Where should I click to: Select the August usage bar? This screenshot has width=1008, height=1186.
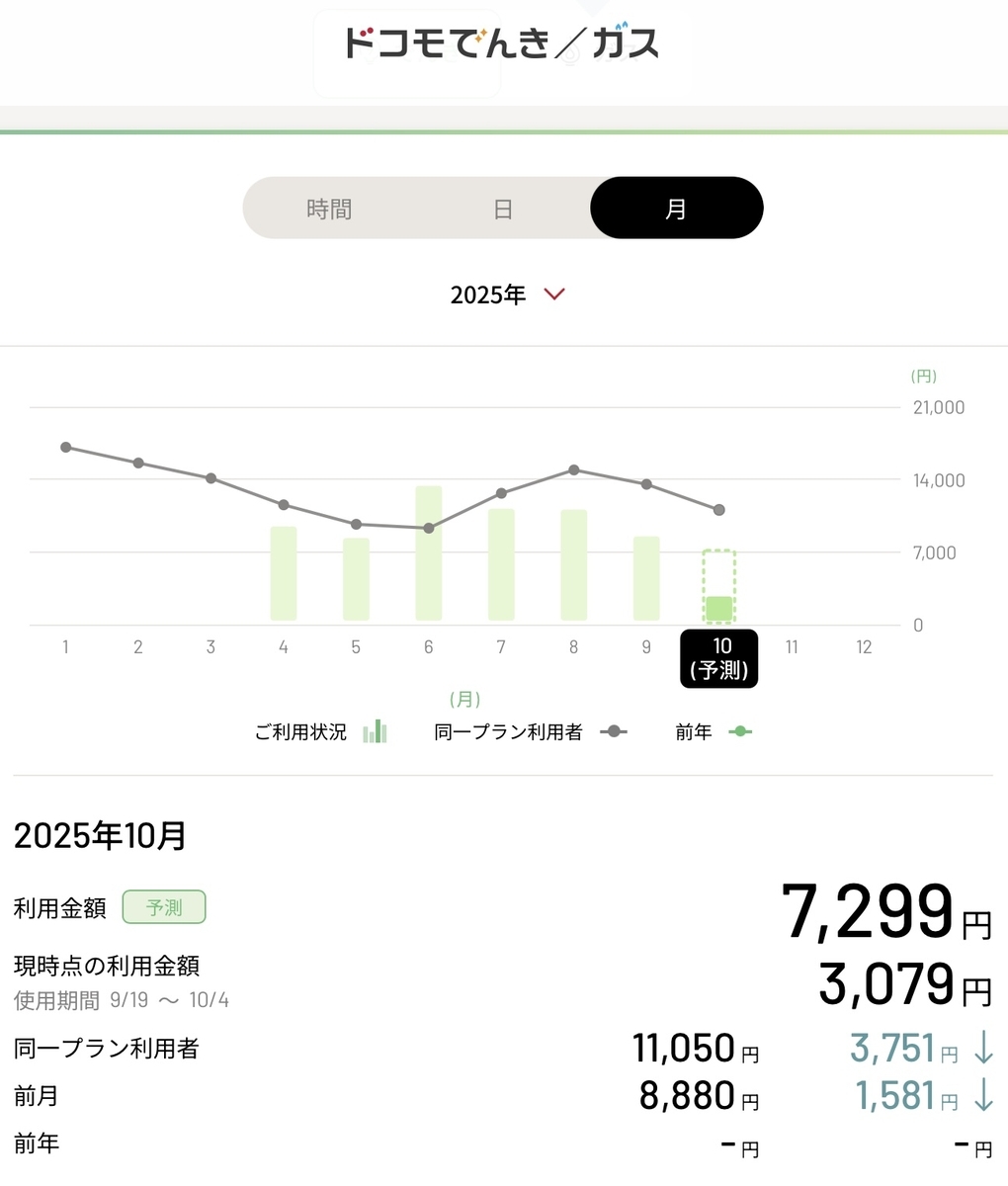574,565
